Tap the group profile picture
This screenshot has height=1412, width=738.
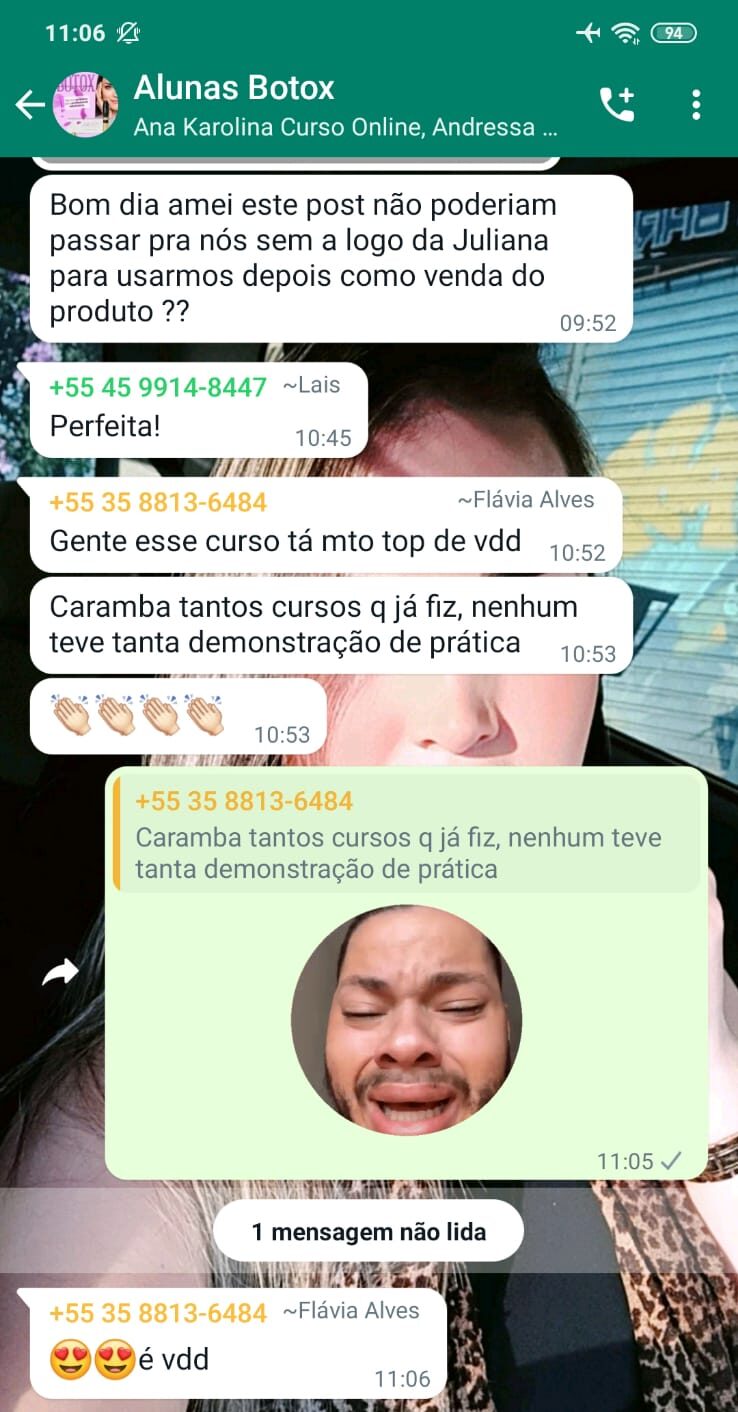(x=85, y=104)
